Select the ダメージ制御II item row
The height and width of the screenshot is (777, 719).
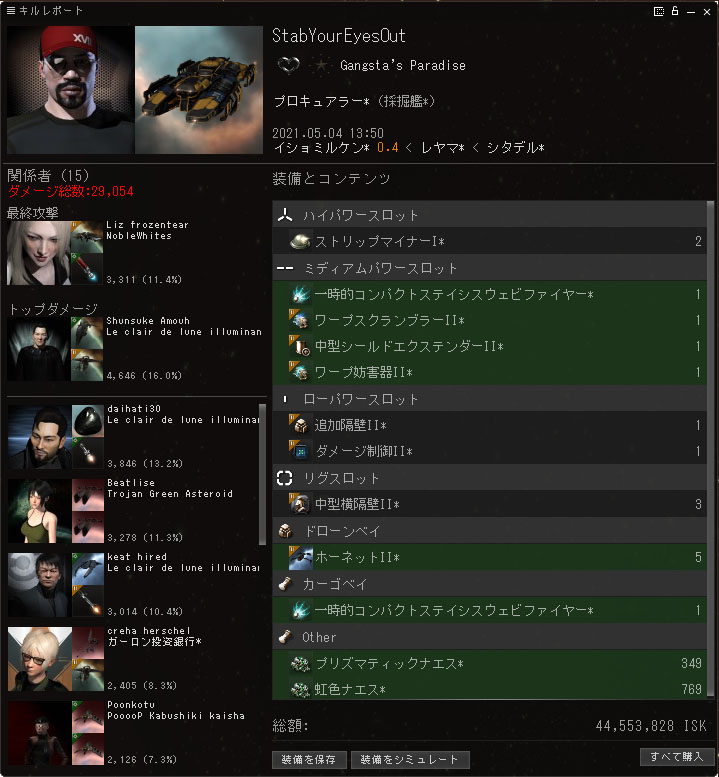click(x=490, y=451)
